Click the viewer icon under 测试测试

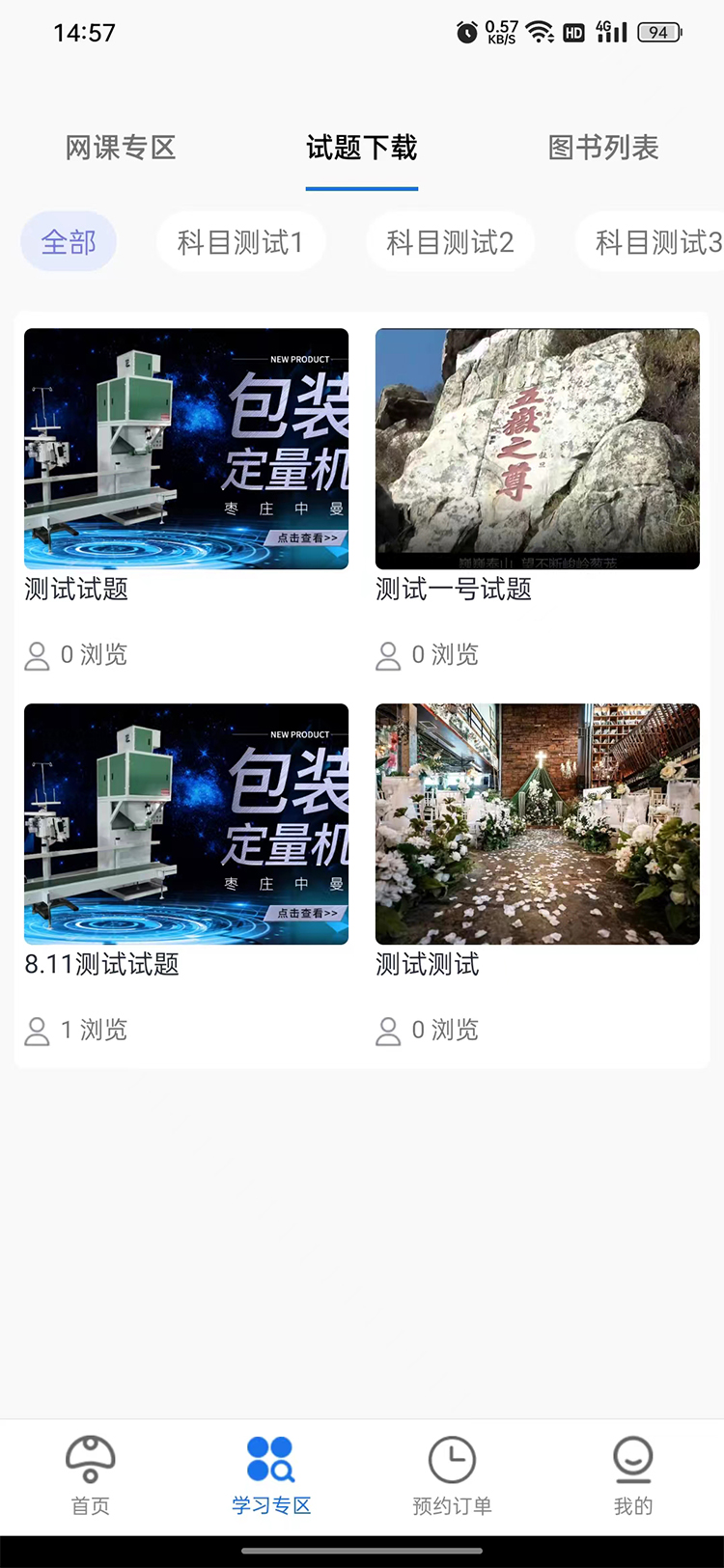tap(388, 1030)
